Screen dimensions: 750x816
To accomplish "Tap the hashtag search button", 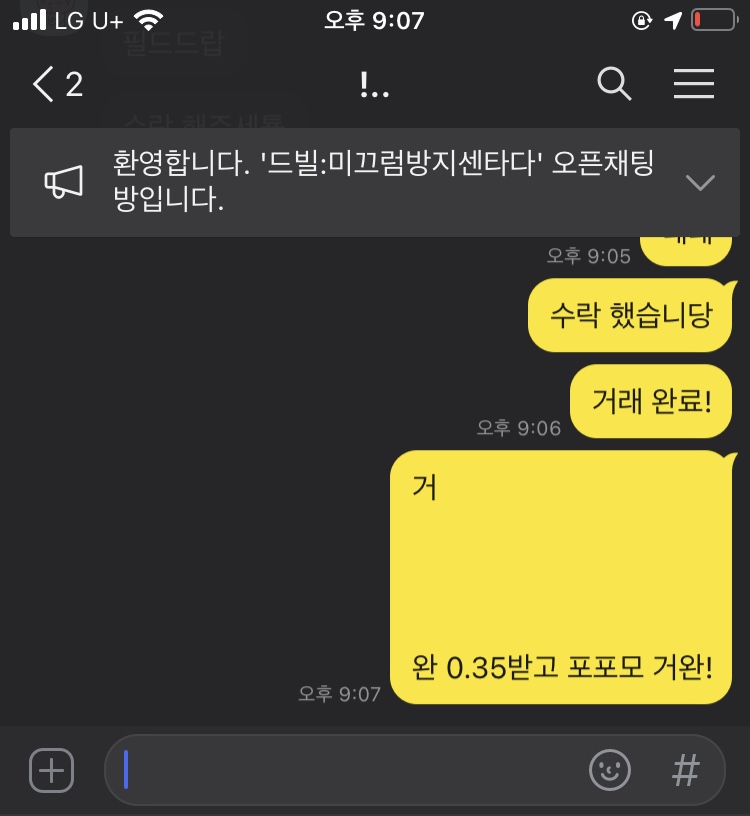I will click(685, 770).
